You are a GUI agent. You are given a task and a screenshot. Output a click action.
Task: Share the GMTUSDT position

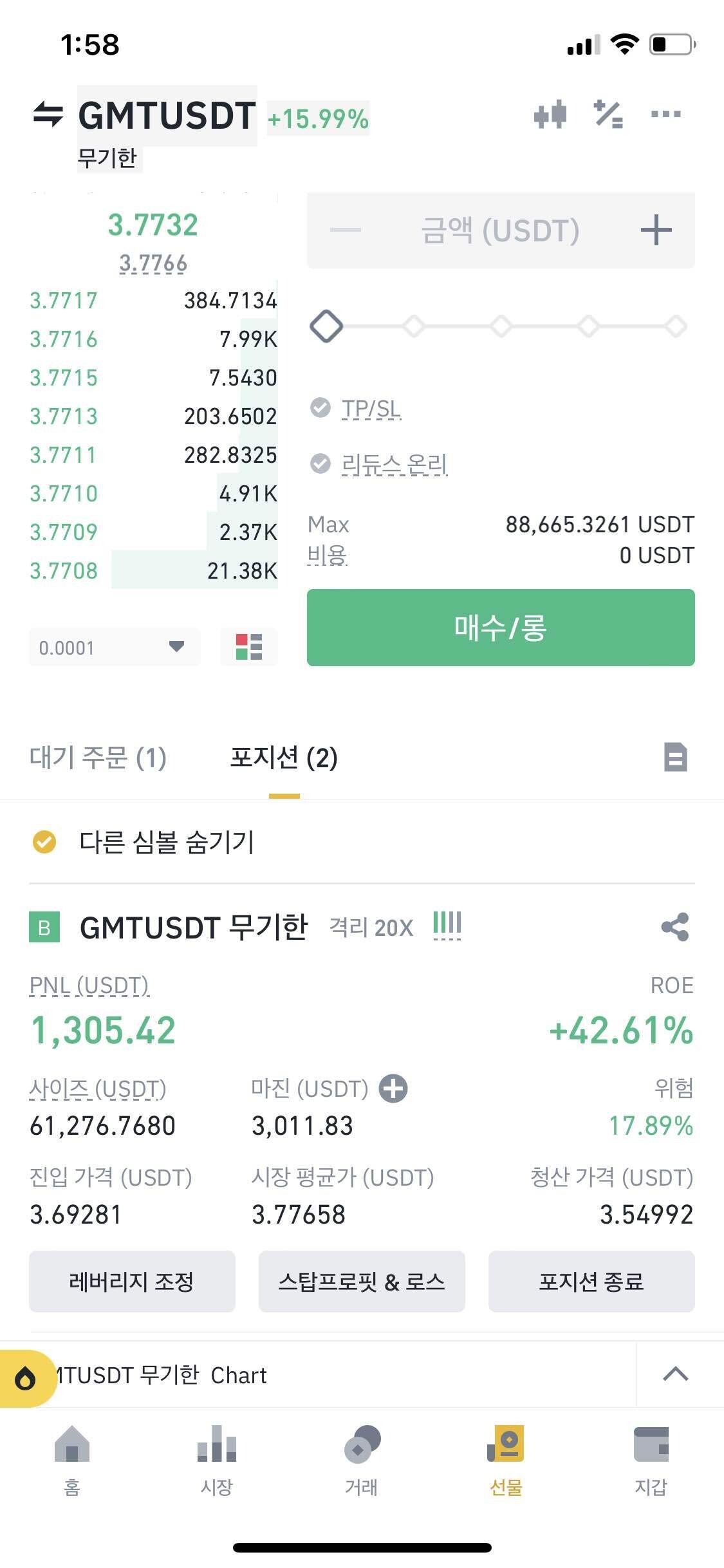tap(674, 927)
